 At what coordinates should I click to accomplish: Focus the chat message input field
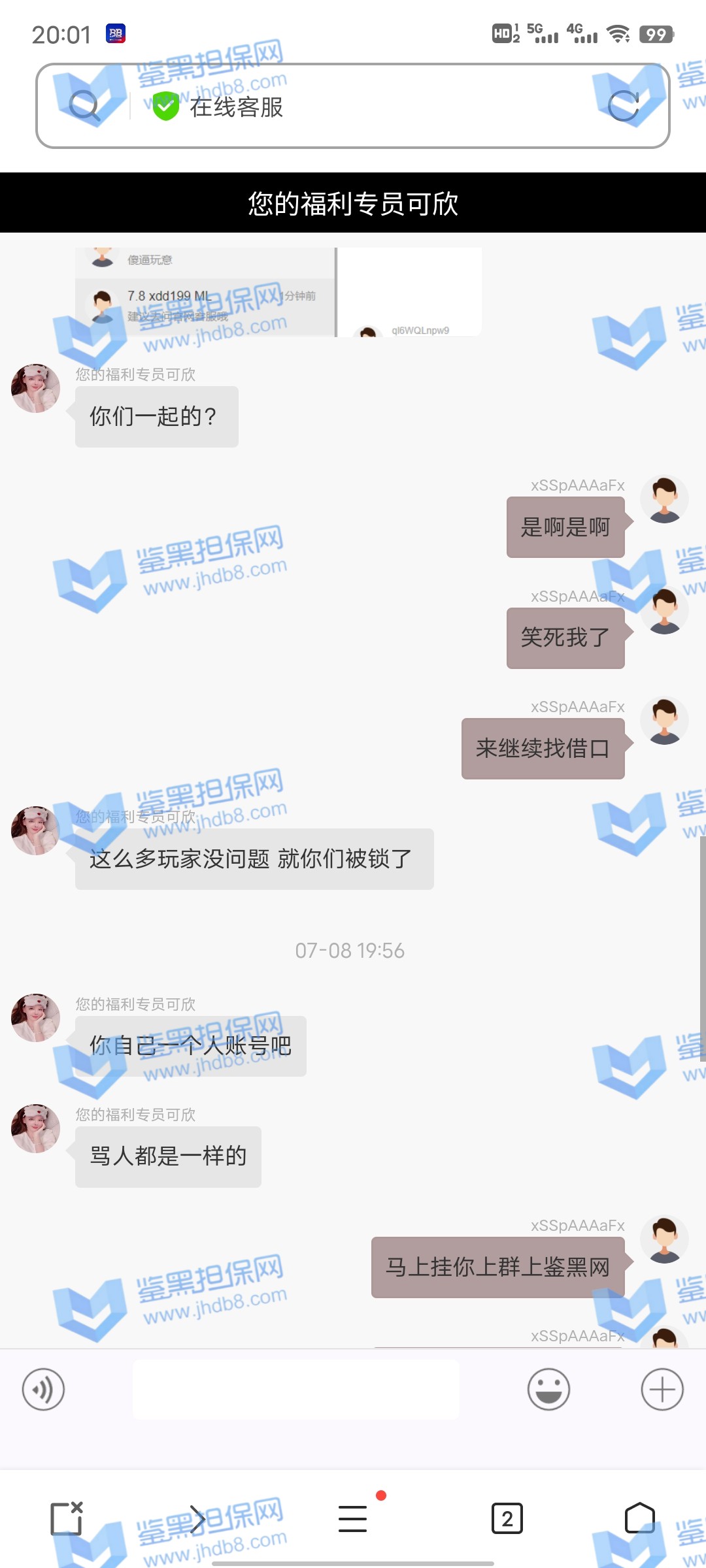tap(295, 1390)
